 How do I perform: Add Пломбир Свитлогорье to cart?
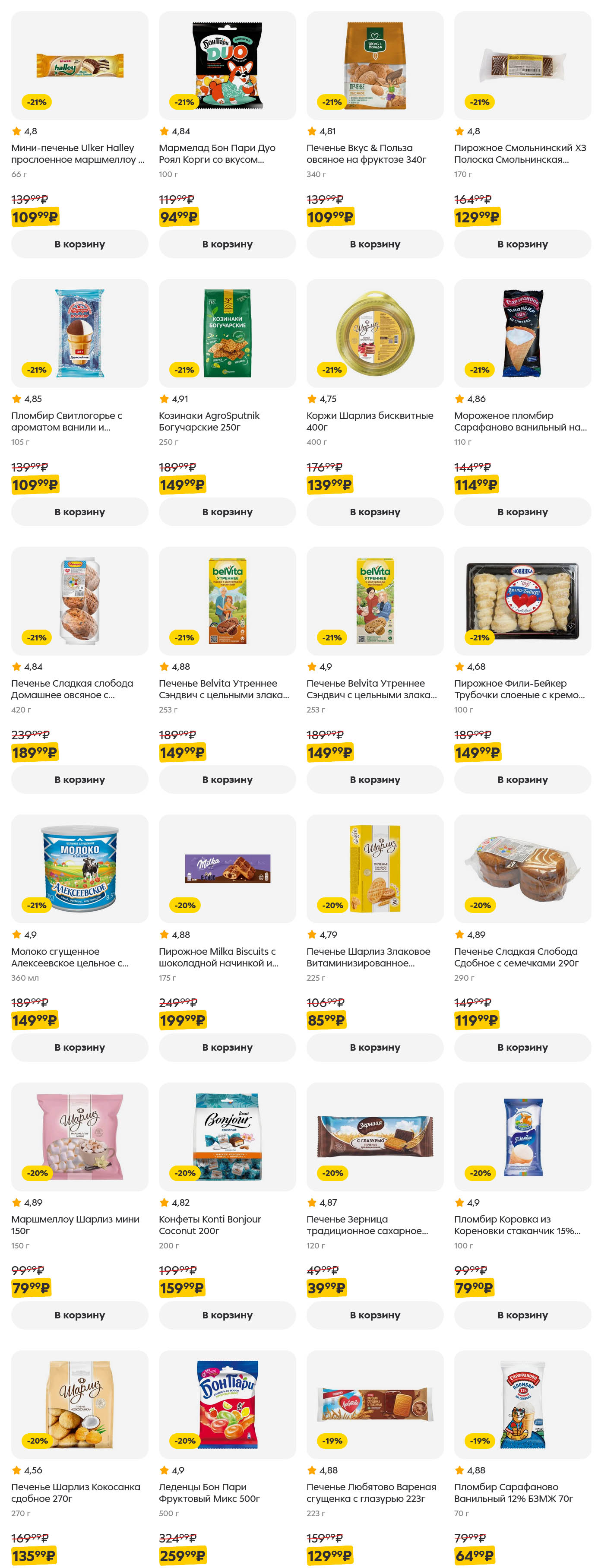[79, 512]
